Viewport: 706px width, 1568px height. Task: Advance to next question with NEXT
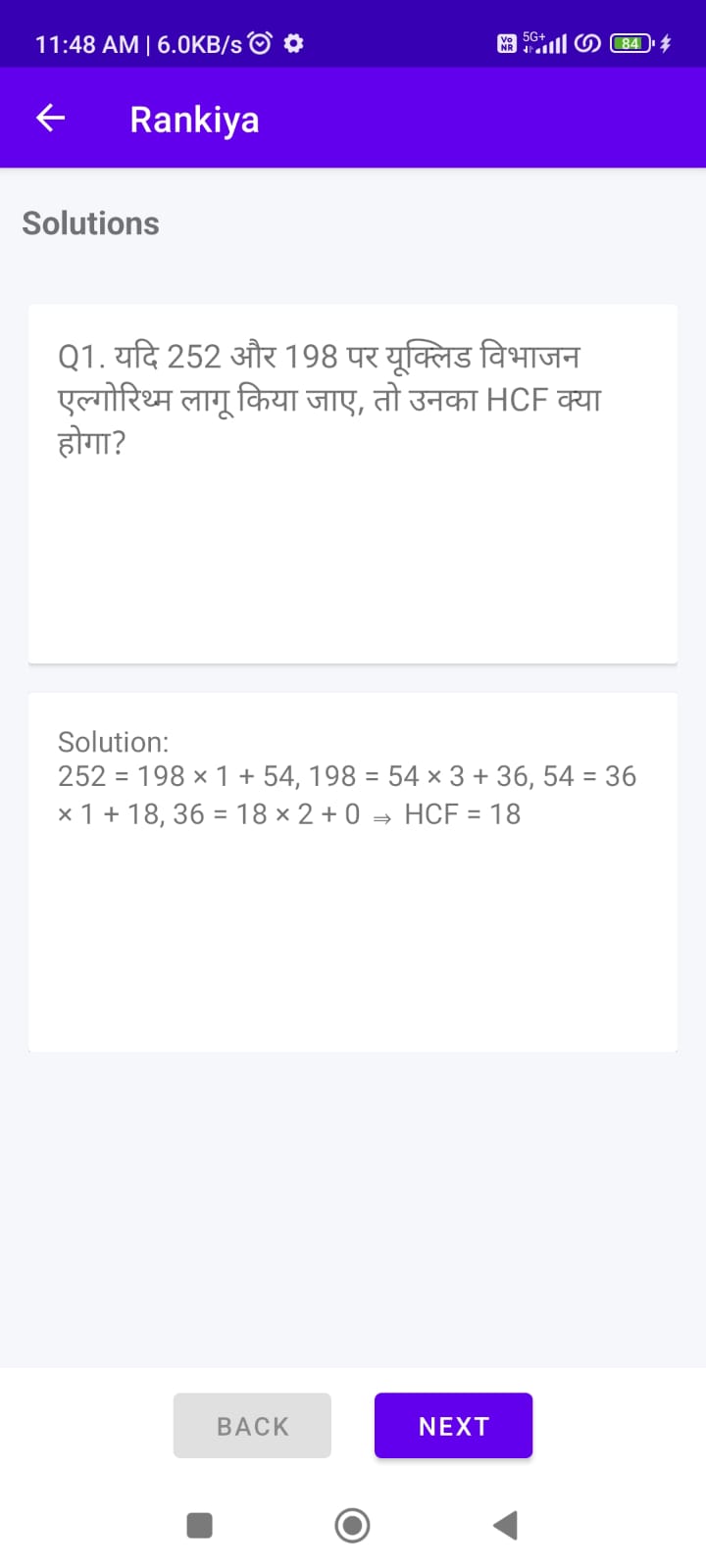click(x=453, y=1425)
